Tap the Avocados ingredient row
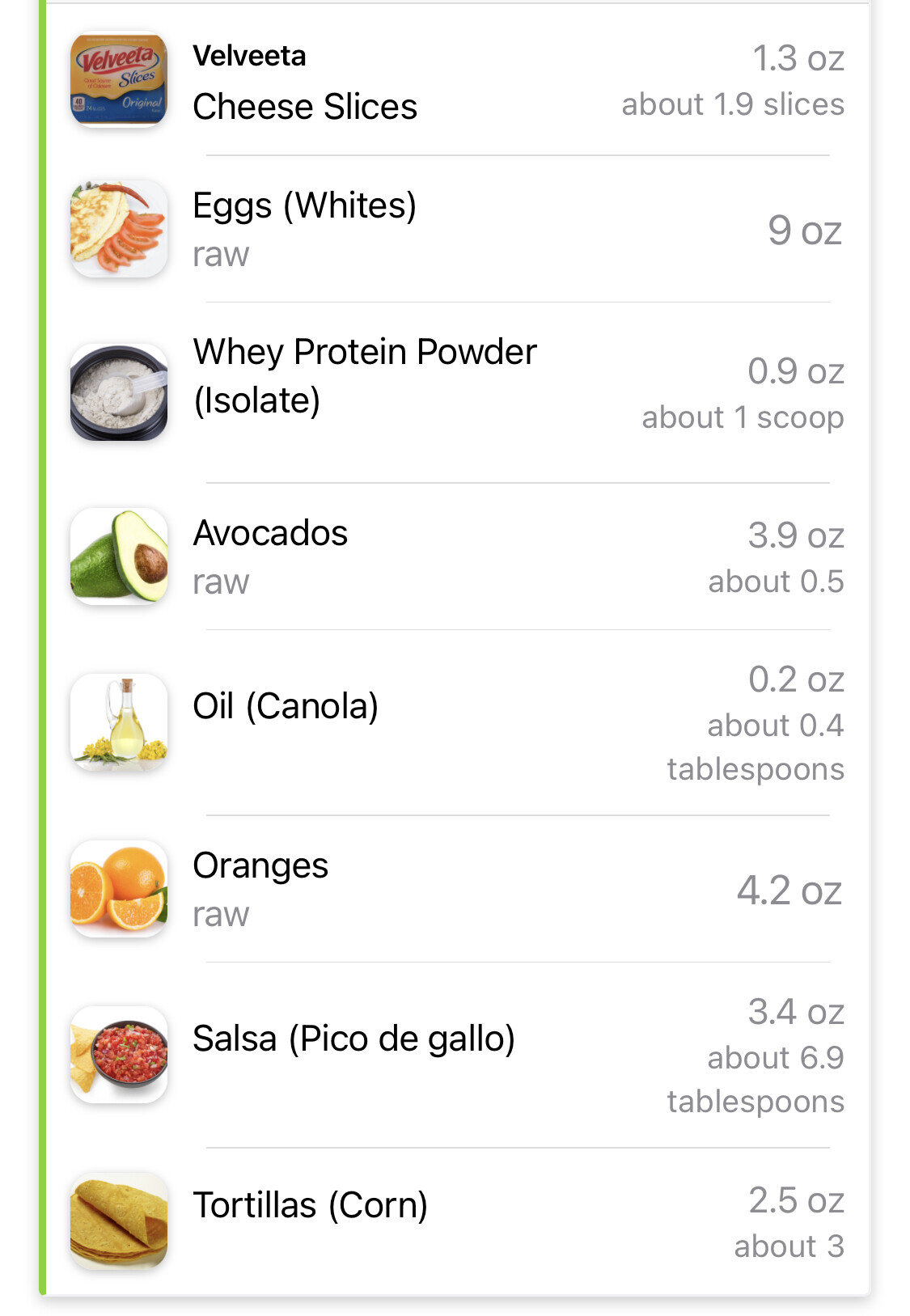 [x=270, y=556]
